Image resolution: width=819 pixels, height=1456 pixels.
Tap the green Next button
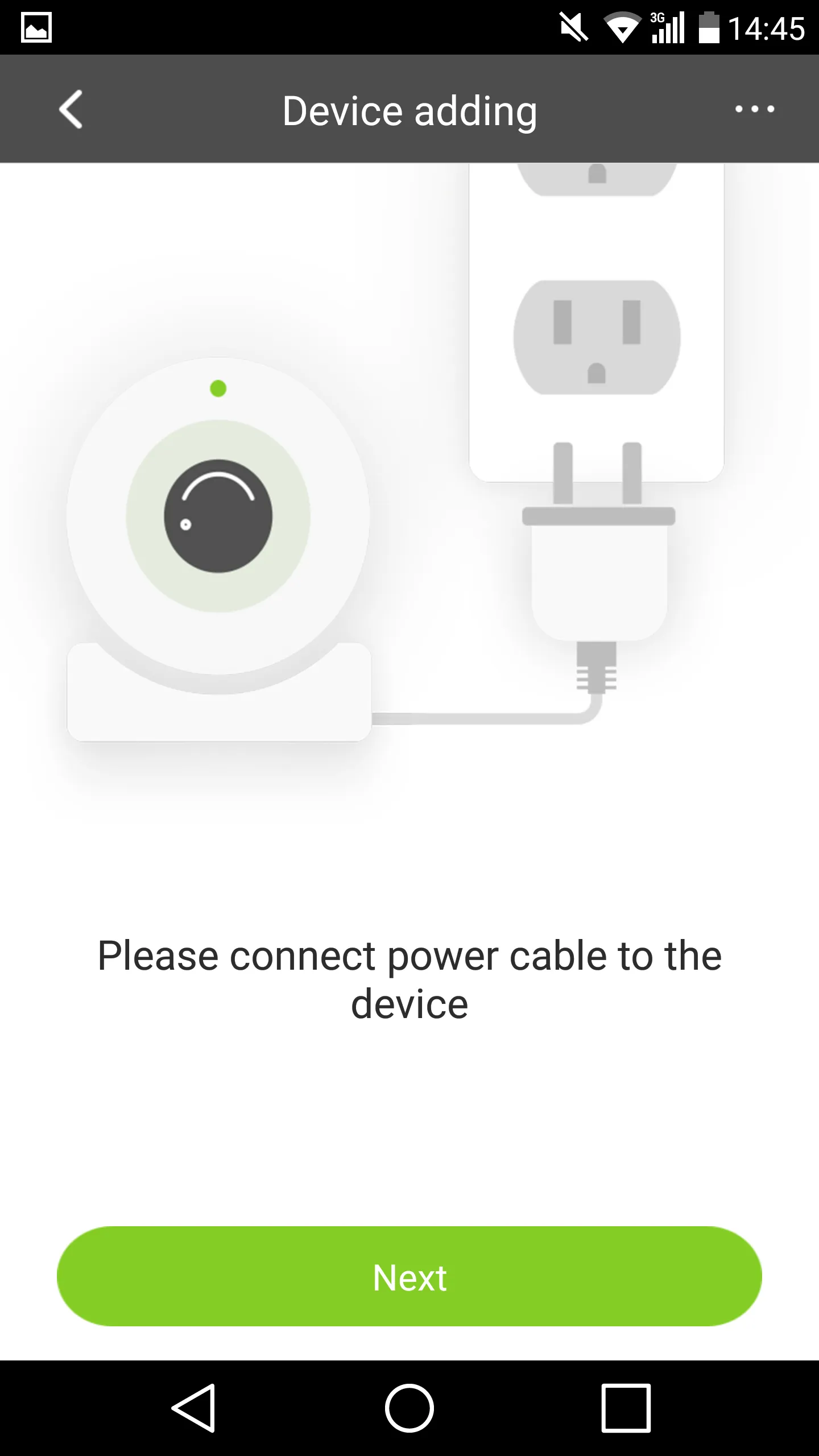(x=409, y=1277)
